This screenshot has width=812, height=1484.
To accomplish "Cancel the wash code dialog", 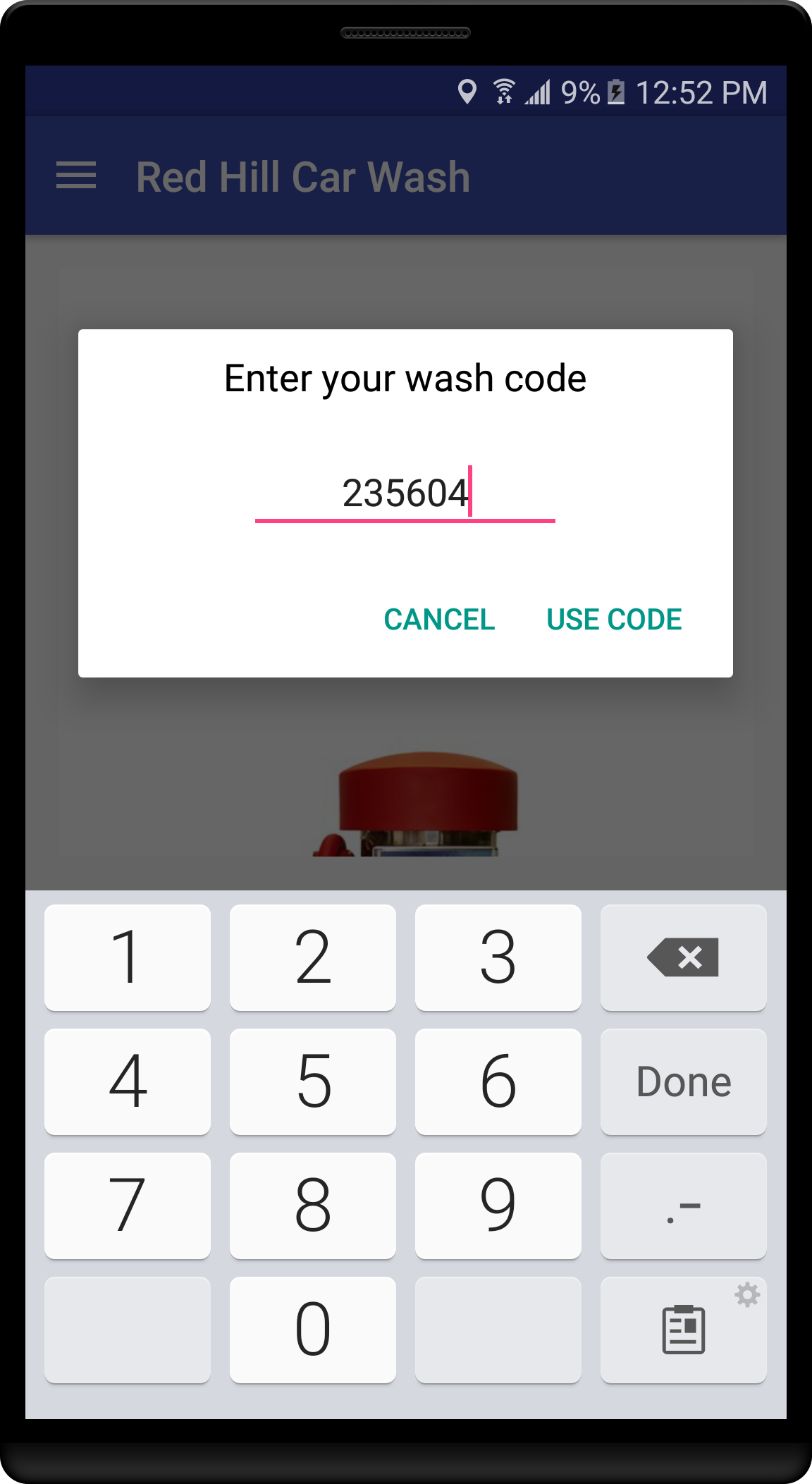I will tap(439, 620).
